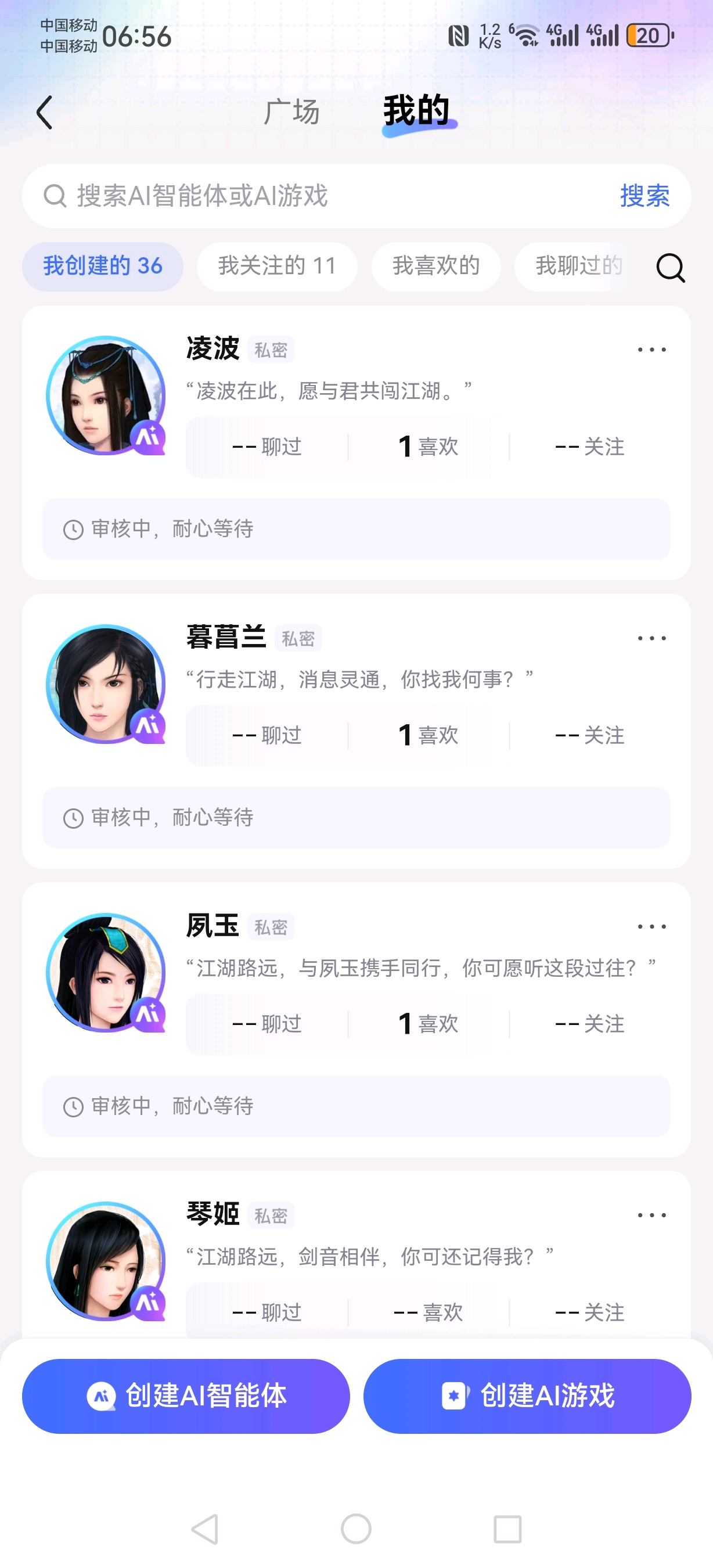Expand the overflow menu on 夙玉
The width and height of the screenshot is (713, 1568).
point(651,927)
